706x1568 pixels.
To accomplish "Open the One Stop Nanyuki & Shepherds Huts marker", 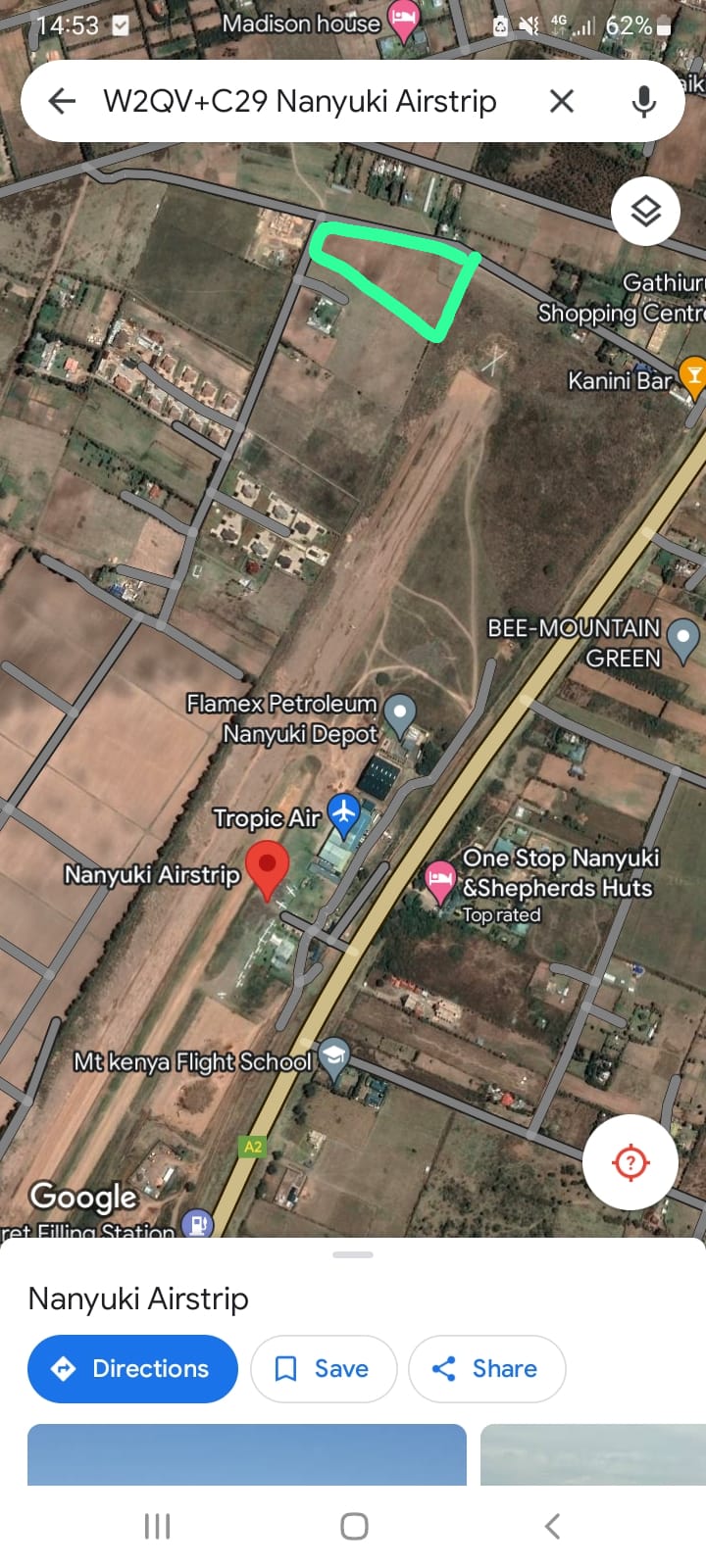I will [x=440, y=880].
